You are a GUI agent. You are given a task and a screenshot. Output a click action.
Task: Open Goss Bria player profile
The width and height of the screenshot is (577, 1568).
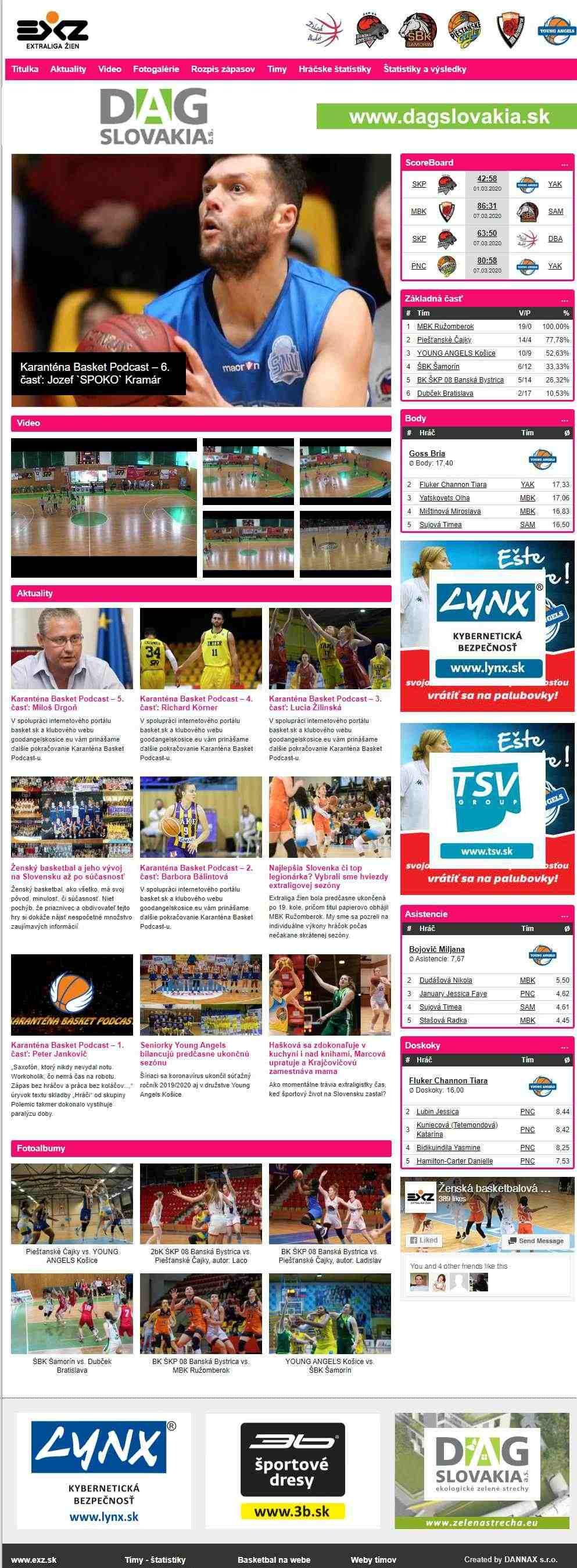pyautogui.click(x=427, y=453)
